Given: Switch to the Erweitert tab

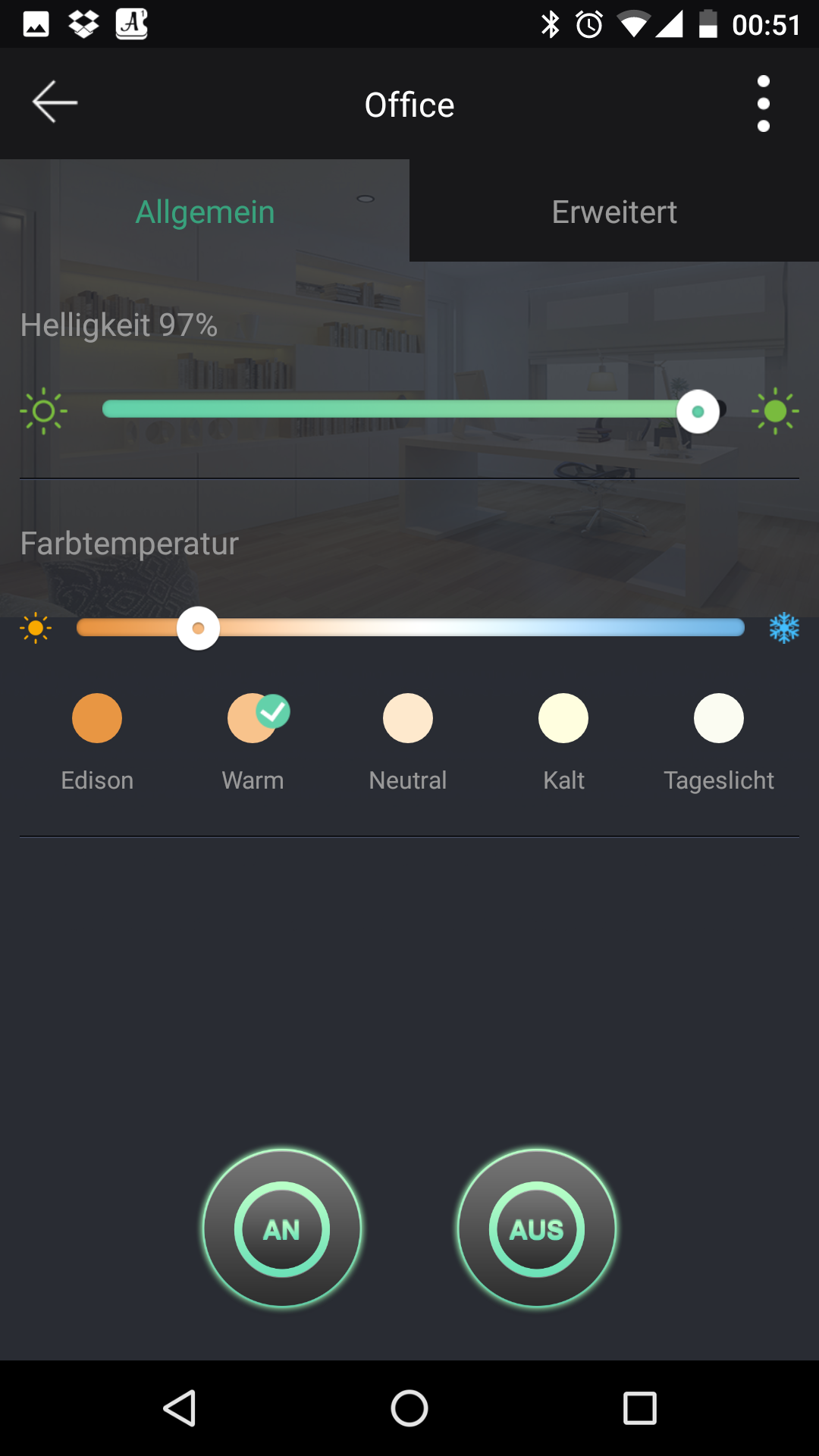Looking at the screenshot, I should click(x=613, y=212).
